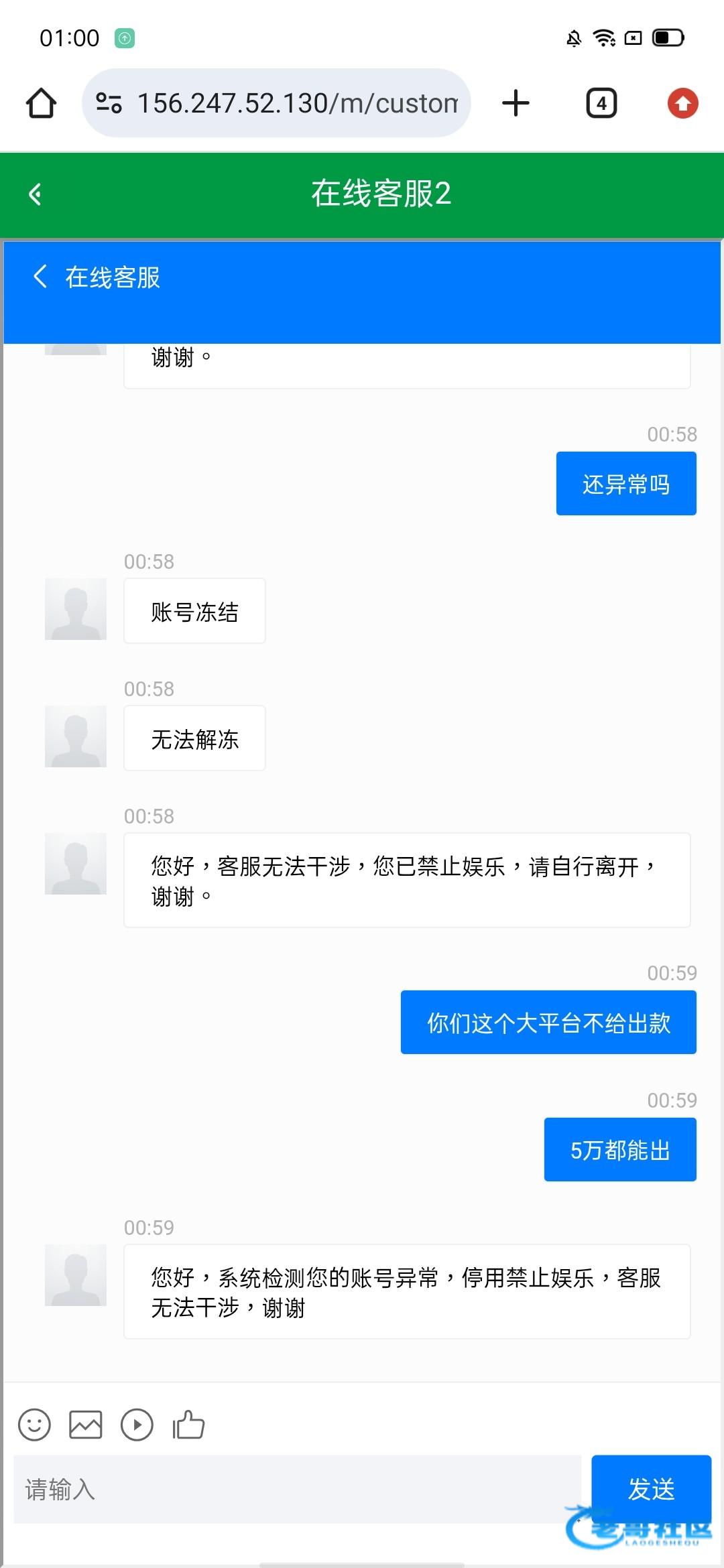Focus the 请输入 message field

[295, 1489]
